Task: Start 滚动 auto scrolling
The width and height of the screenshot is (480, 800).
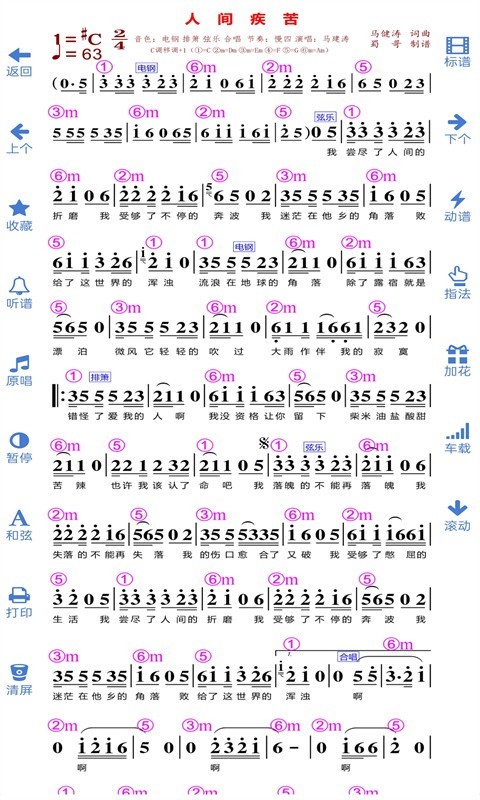Action: (458, 516)
